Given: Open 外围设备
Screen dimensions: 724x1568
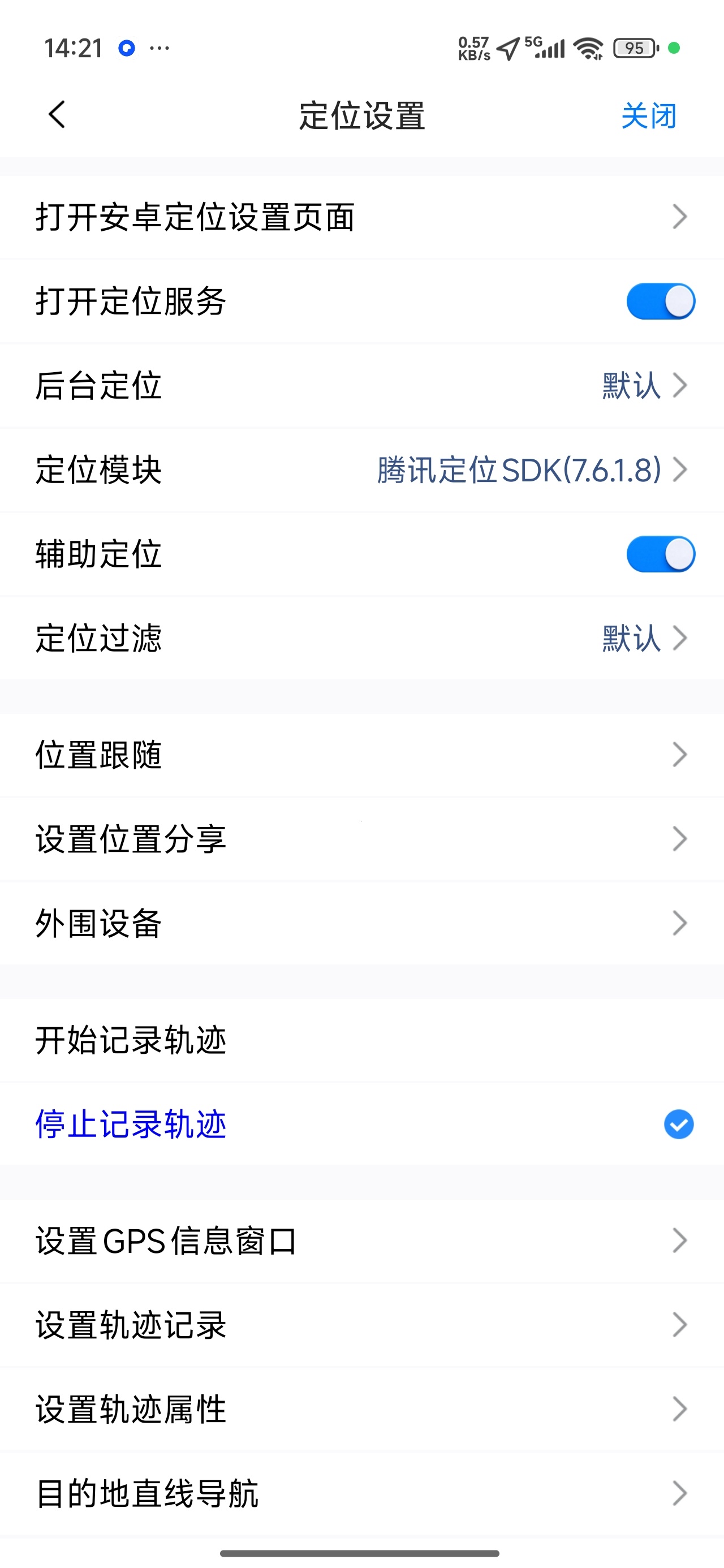Looking at the screenshot, I should [361, 923].
